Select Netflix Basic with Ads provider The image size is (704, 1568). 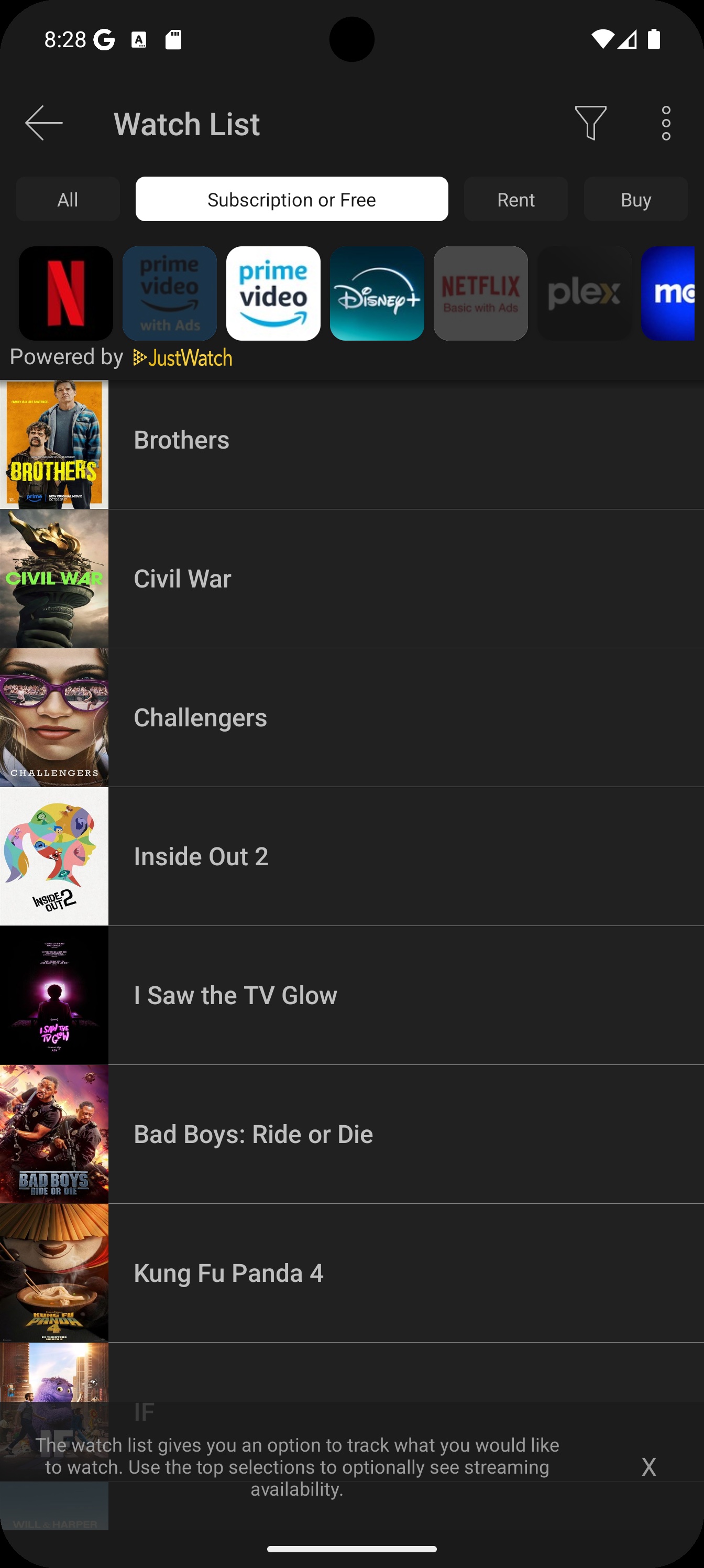(480, 293)
